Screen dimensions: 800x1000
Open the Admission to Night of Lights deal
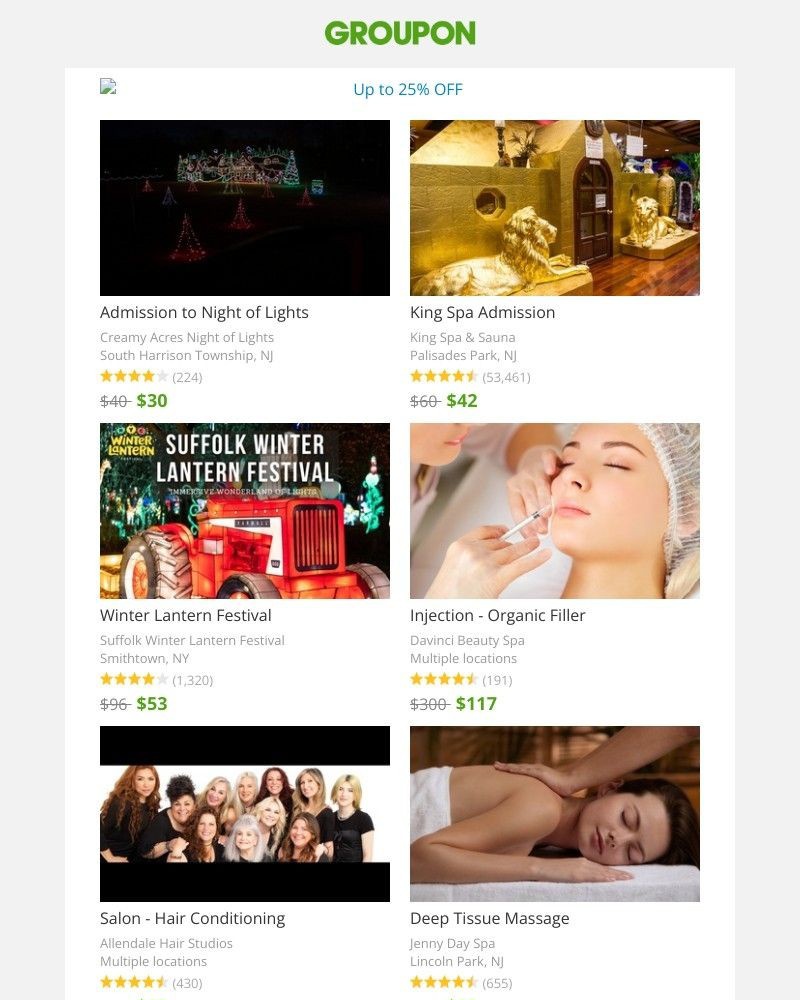point(204,312)
